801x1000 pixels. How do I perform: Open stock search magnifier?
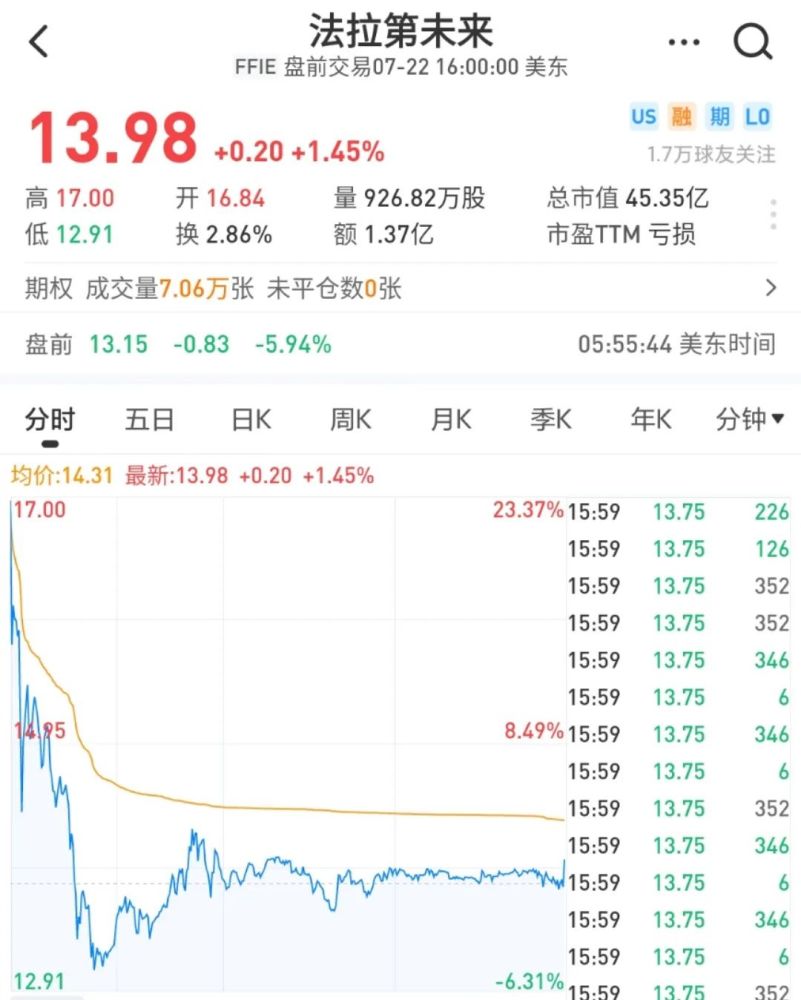[752, 42]
